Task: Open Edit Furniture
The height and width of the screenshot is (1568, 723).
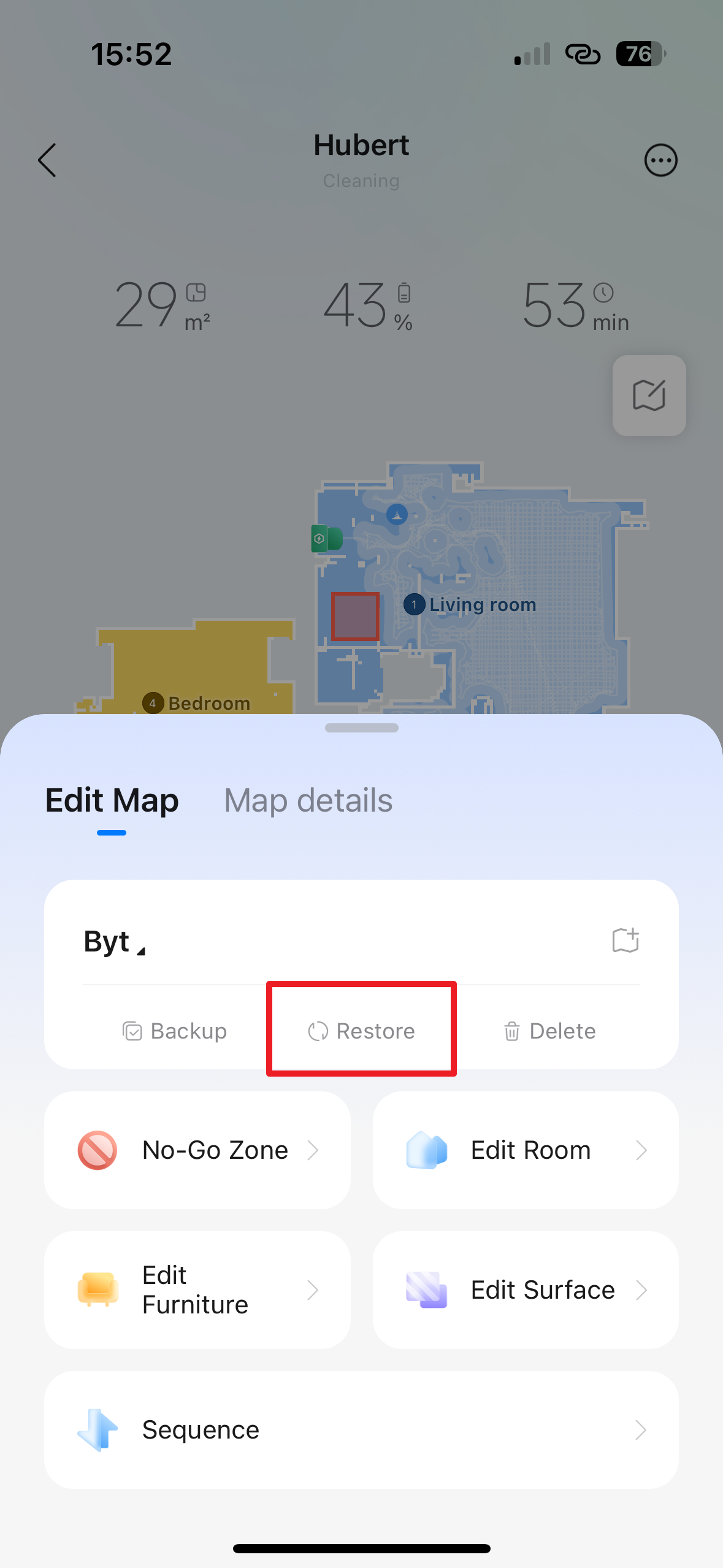Action: point(197,1290)
